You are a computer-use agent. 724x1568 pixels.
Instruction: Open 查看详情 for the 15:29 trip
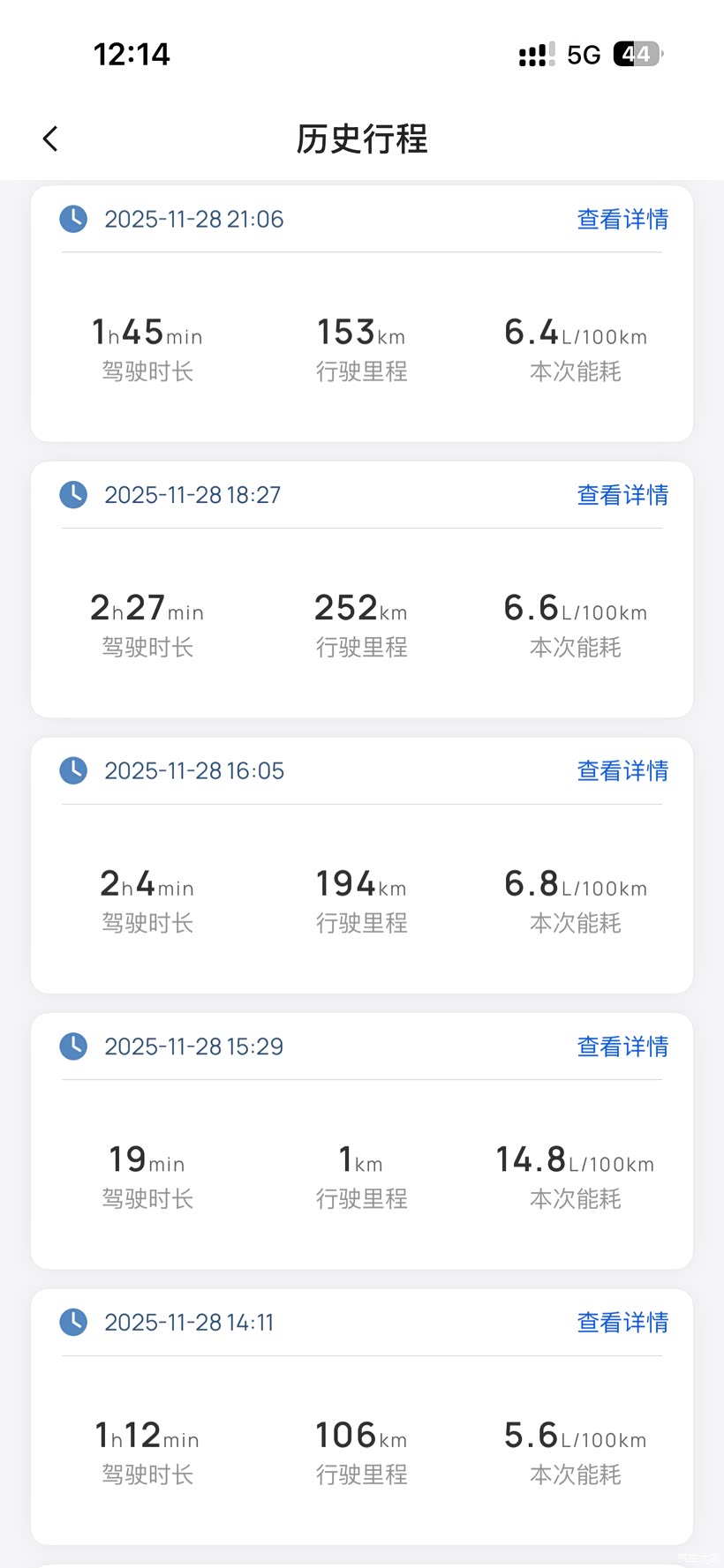(622, 1047)
